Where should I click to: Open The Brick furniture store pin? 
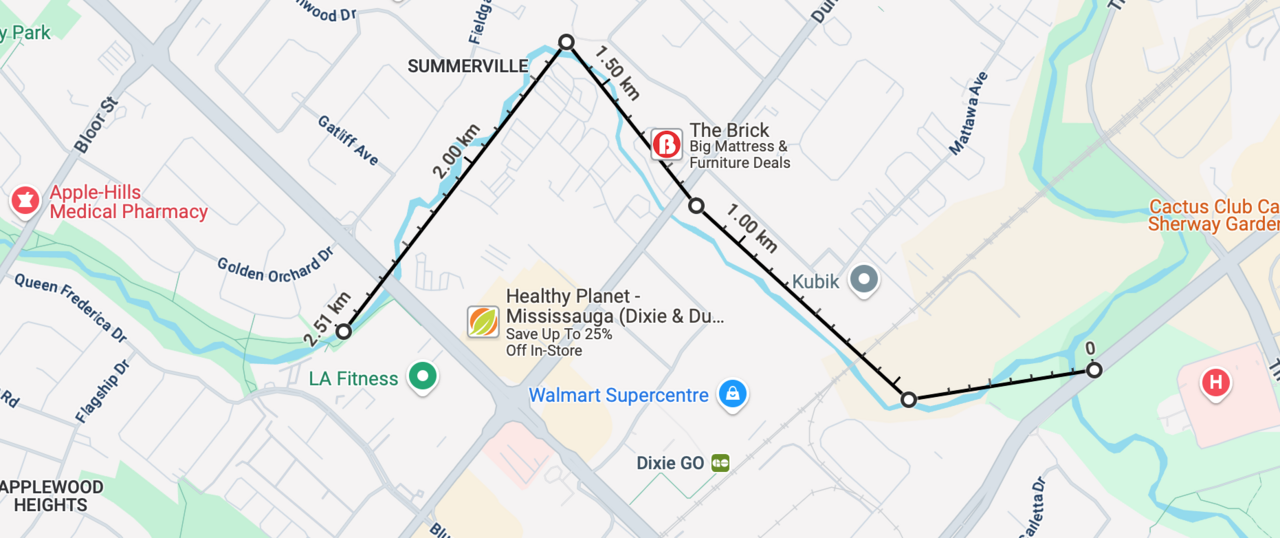pos(666,145)
